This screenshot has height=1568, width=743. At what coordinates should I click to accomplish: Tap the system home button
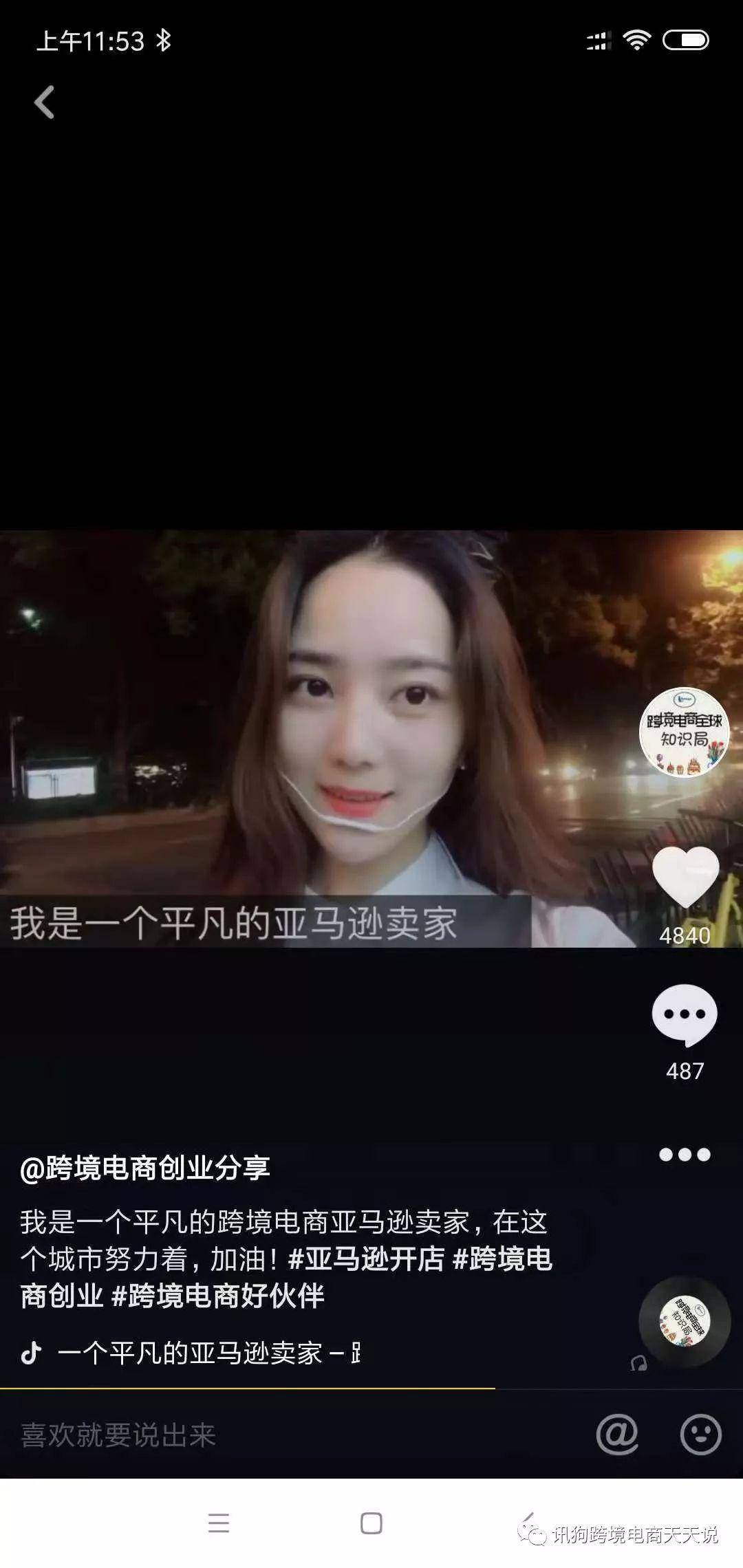tap(371, 1523)
